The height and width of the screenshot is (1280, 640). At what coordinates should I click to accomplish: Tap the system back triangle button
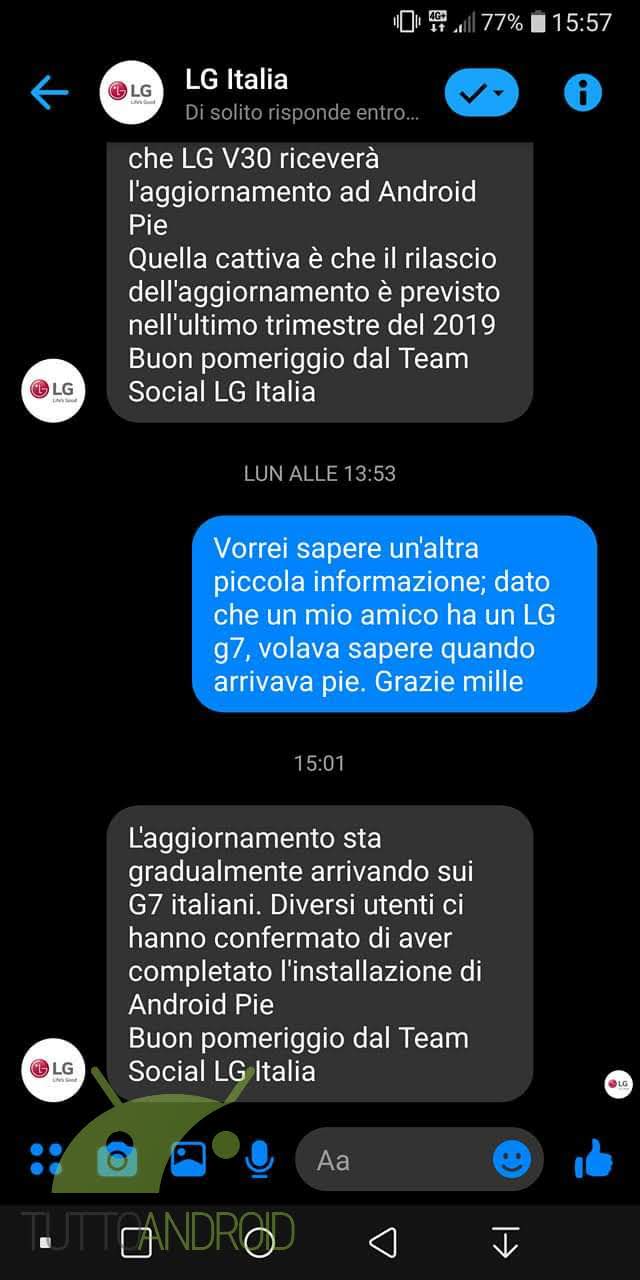382,1242
